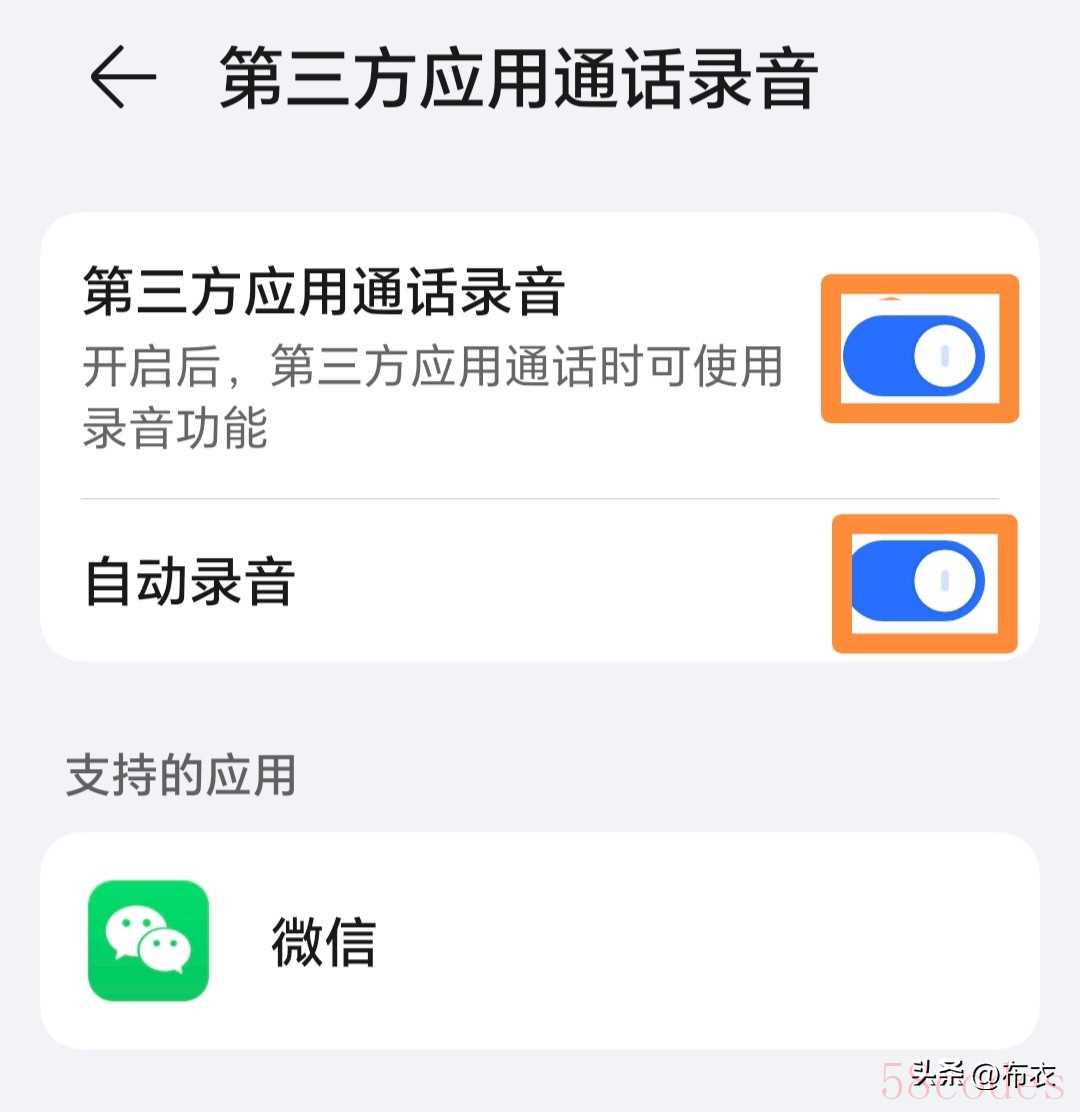Disable the 自动录音 switch
1080x1112 pixels.
pyautogui.click(x=917, y=581)
